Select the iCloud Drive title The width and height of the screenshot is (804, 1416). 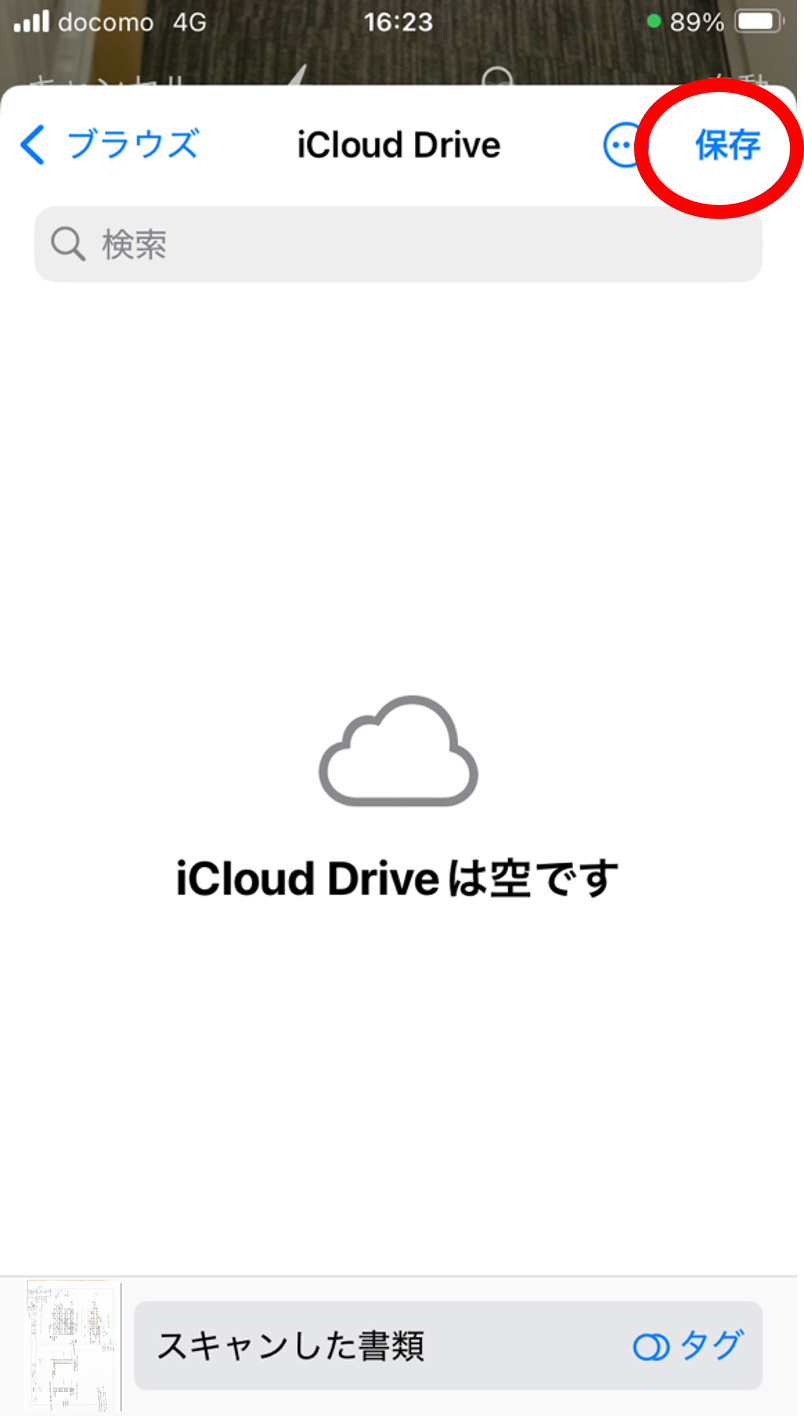pos(398,145)
